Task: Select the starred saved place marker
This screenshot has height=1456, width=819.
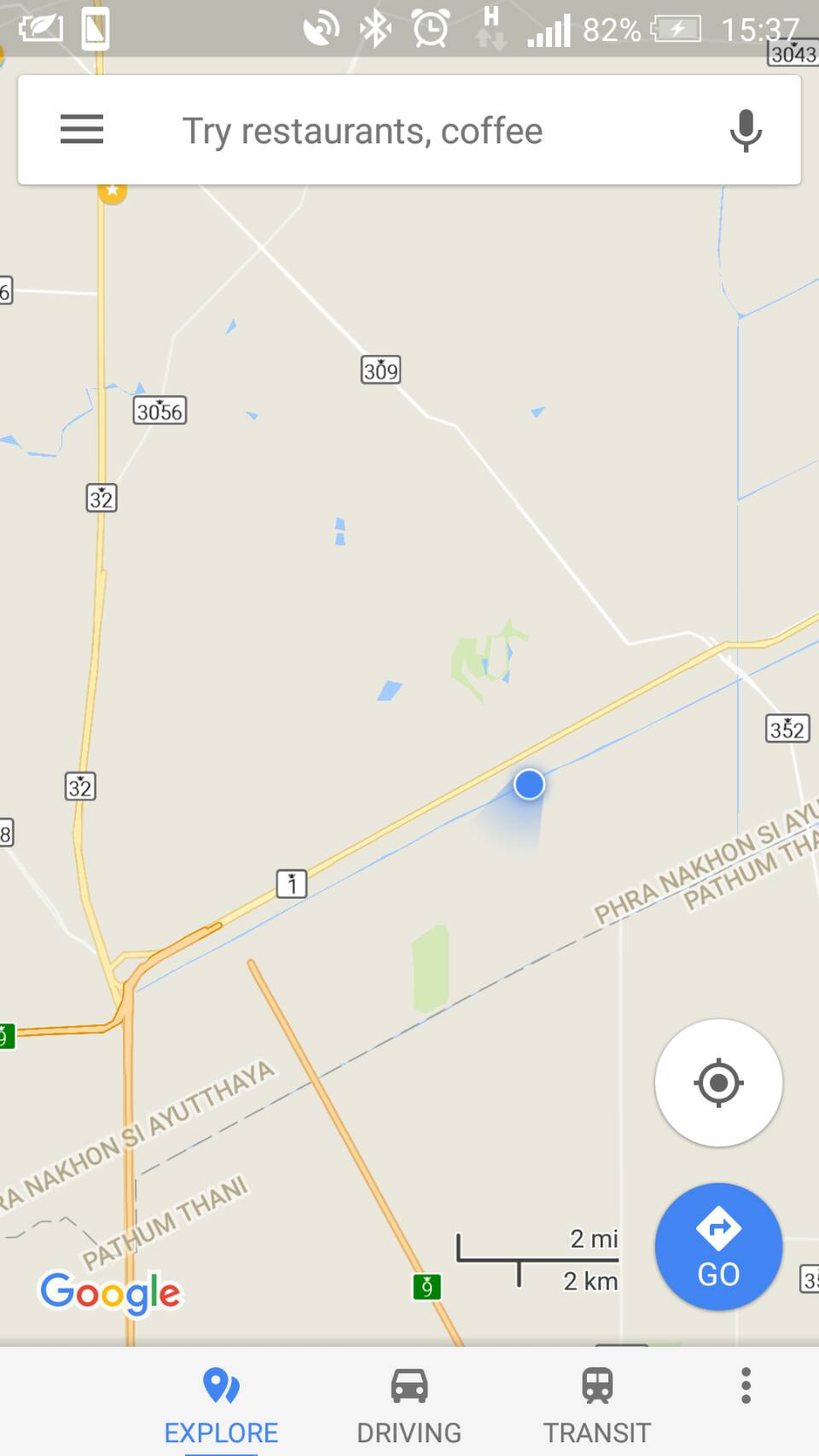Action: (112, 190)
